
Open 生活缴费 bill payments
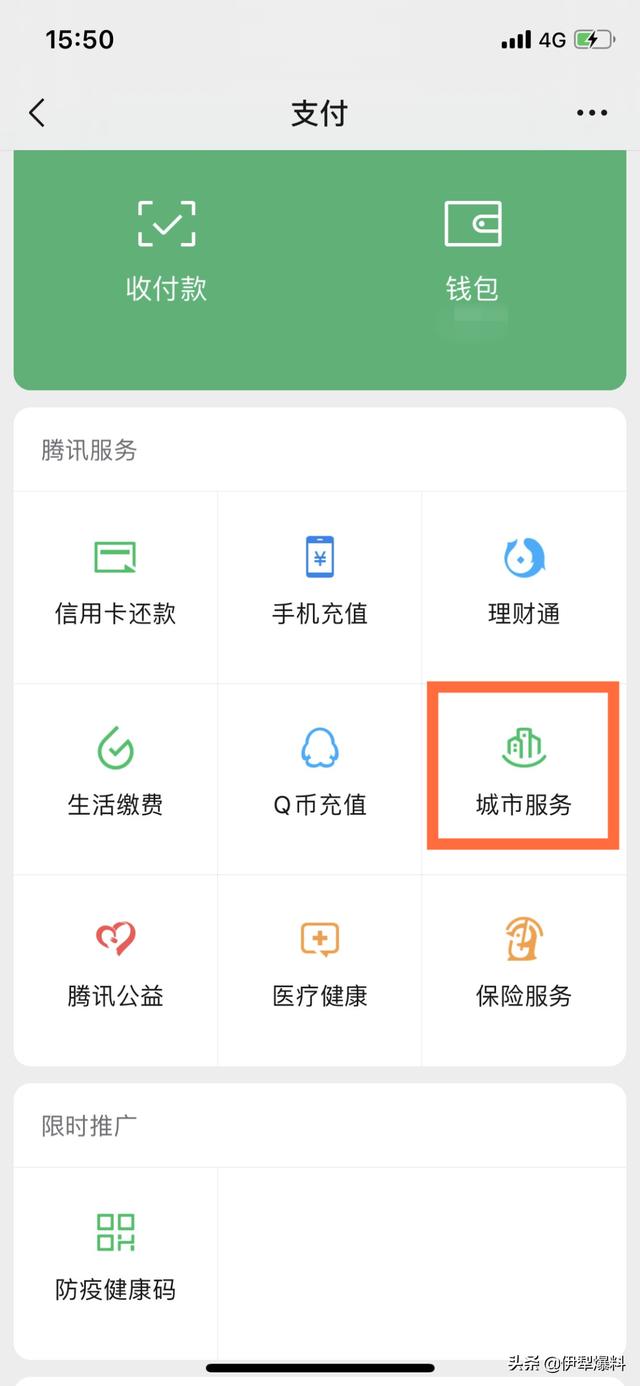point(115,773)
